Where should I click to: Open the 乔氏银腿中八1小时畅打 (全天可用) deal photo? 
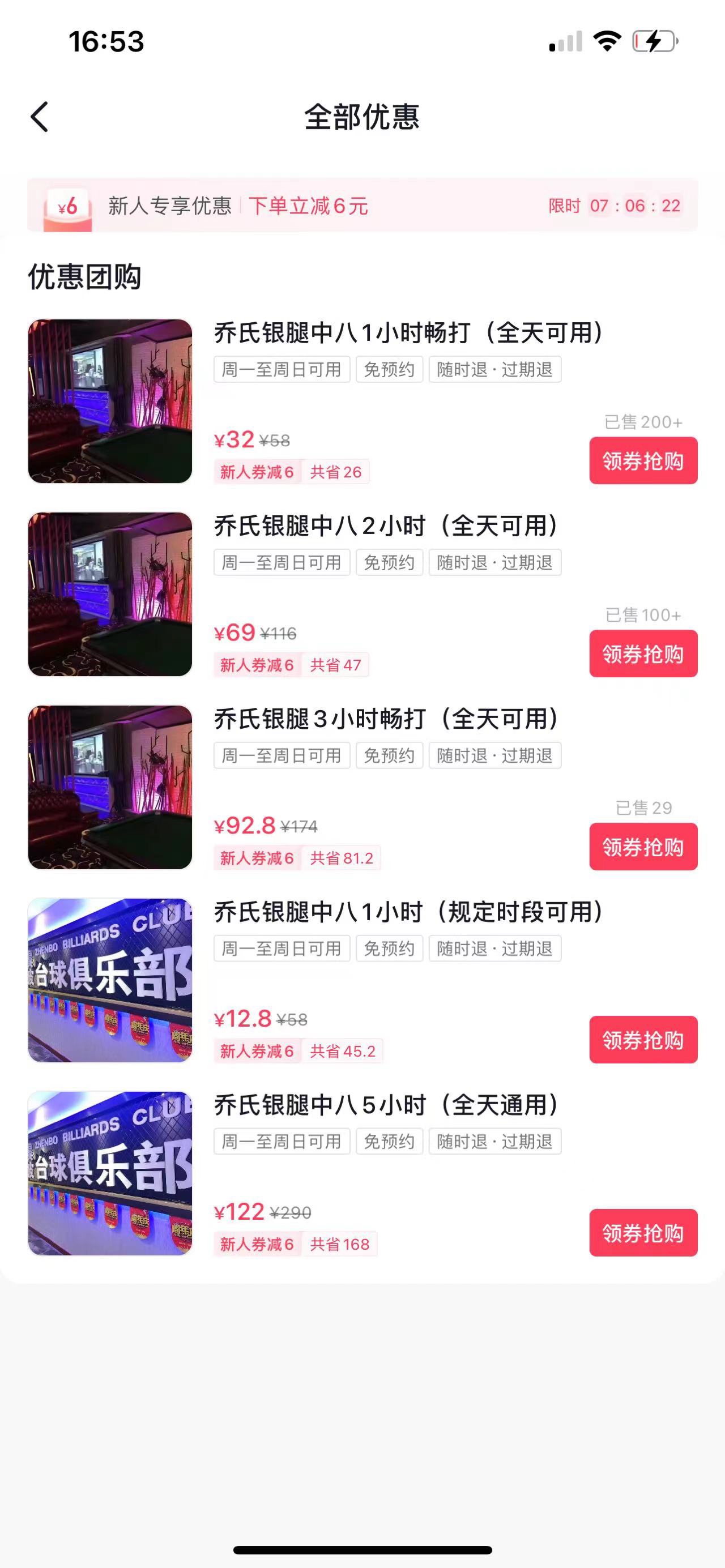tap(110, 401)
